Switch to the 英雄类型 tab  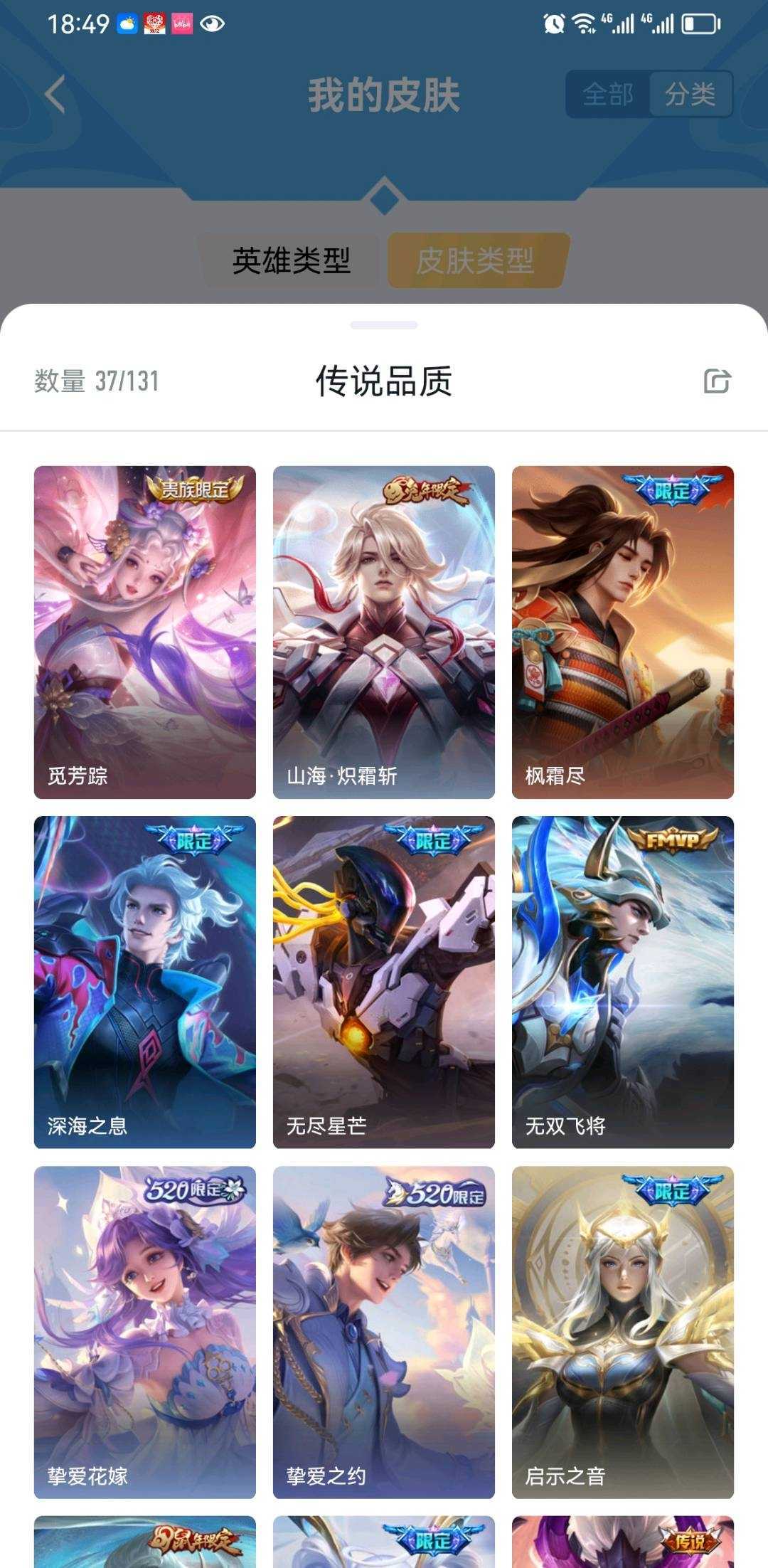pyautogui.click(x=292, y=260)
